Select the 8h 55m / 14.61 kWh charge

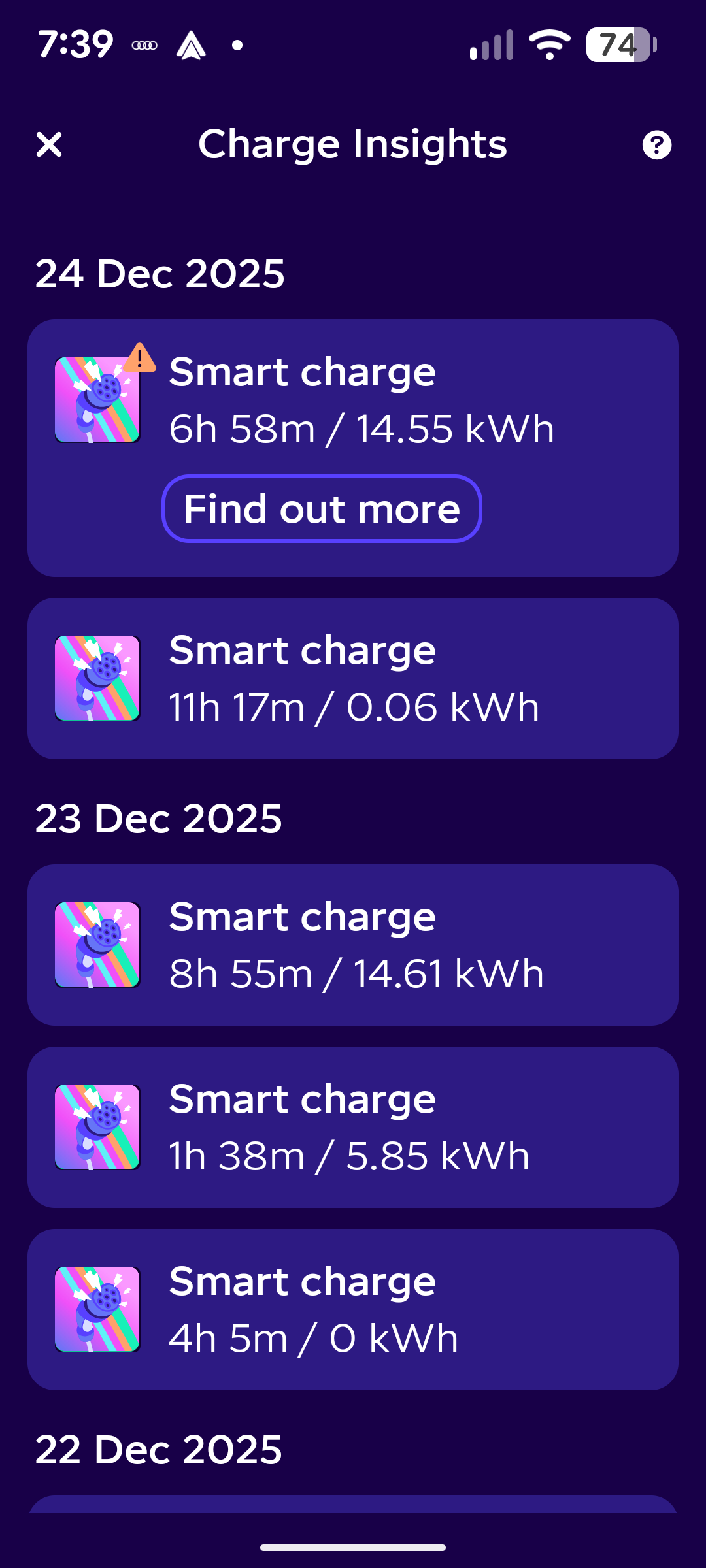pos(353,945)
